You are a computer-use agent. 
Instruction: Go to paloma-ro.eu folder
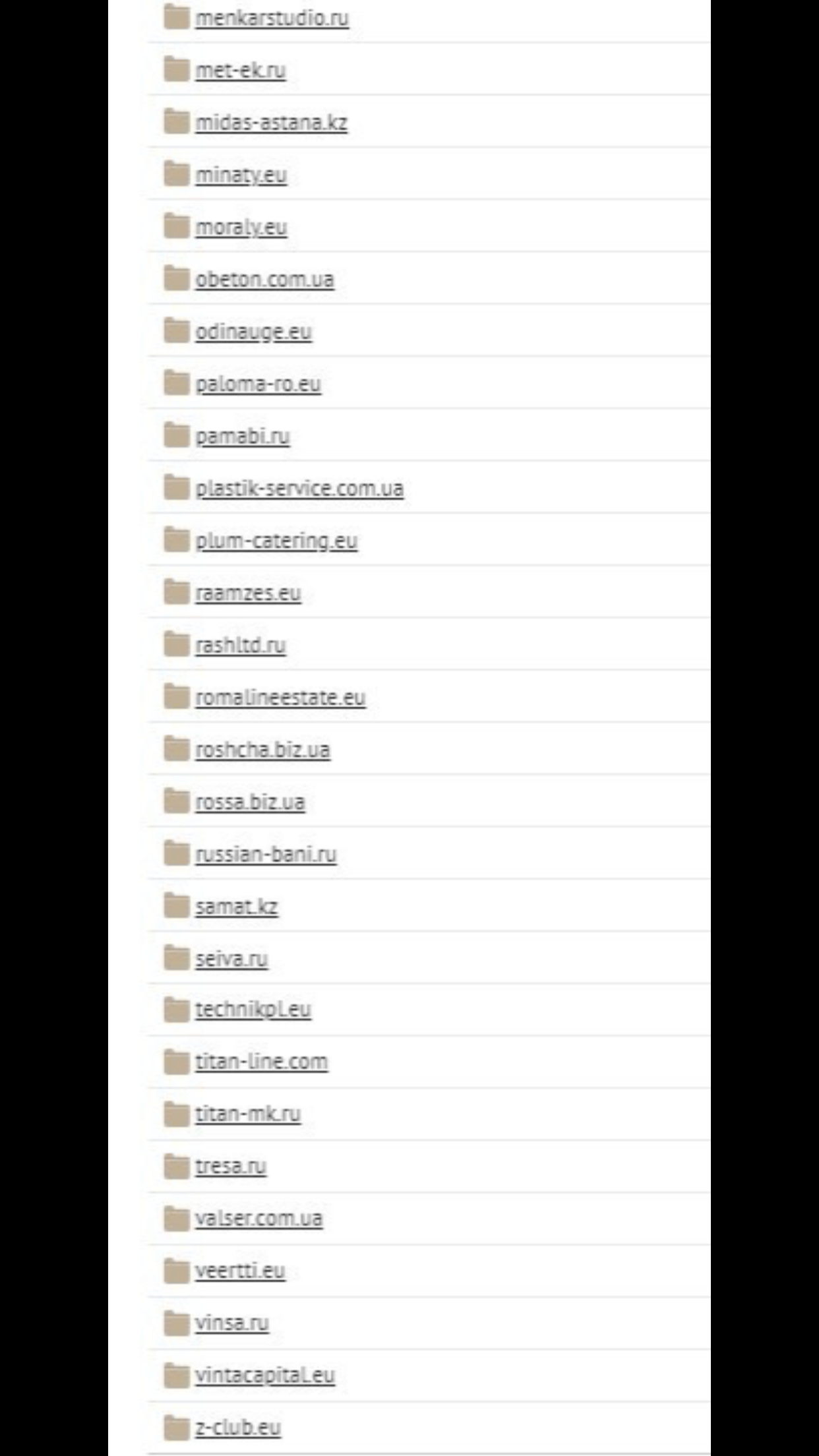point(258,384)
